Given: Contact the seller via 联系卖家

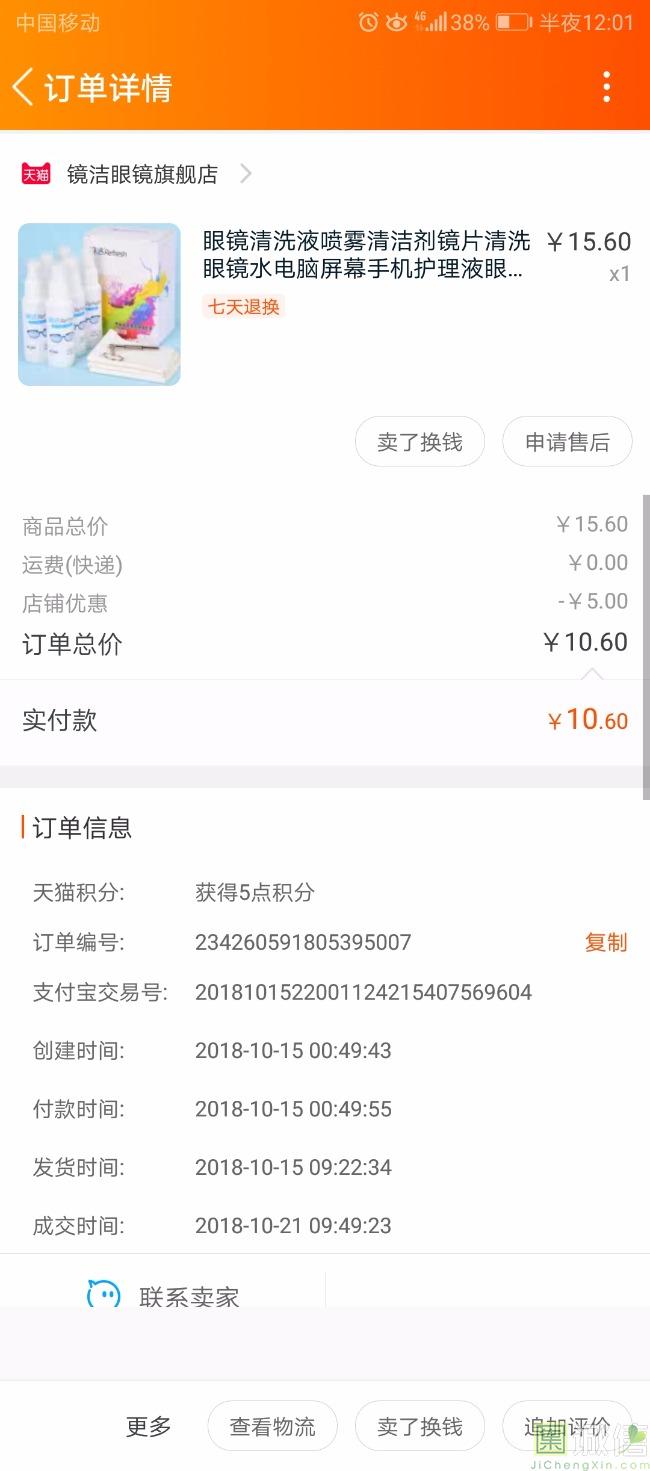Looking at the screenshot, I should click(x=164, y=1295).
